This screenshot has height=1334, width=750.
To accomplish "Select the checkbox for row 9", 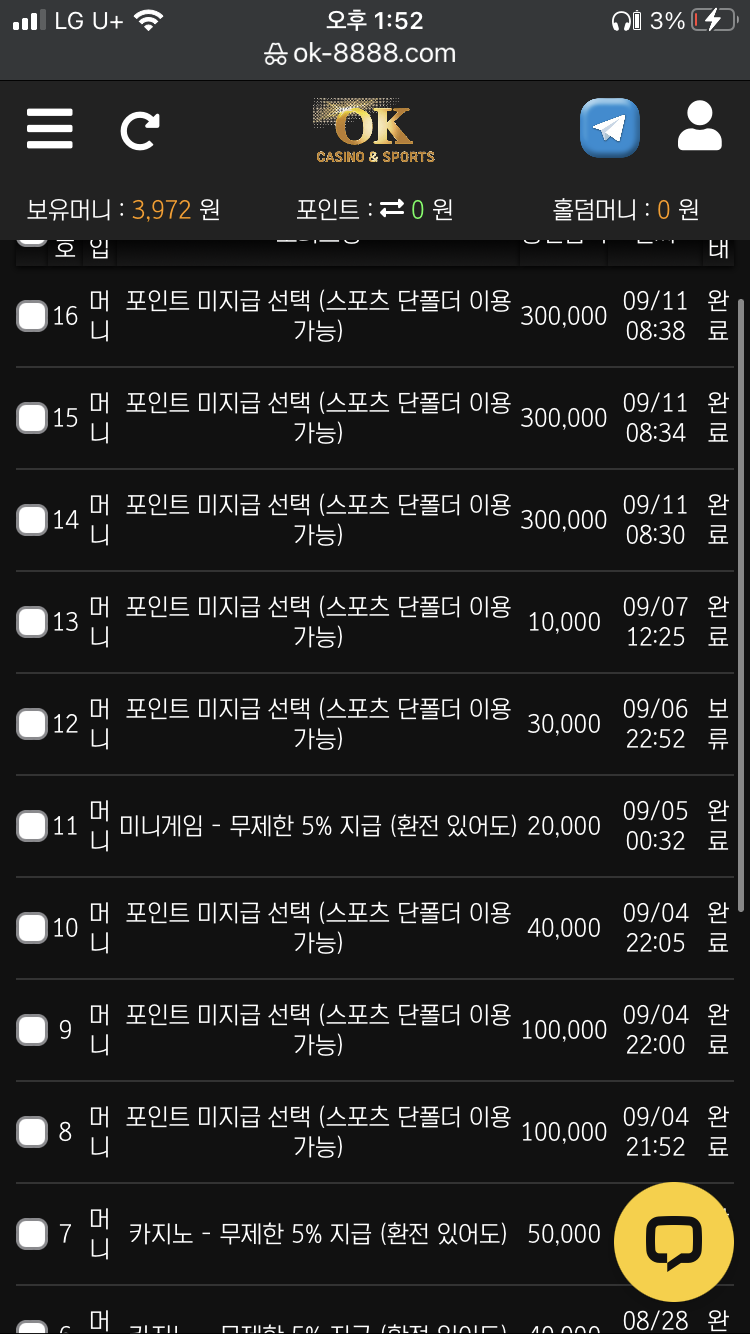I will [32, 1030].
